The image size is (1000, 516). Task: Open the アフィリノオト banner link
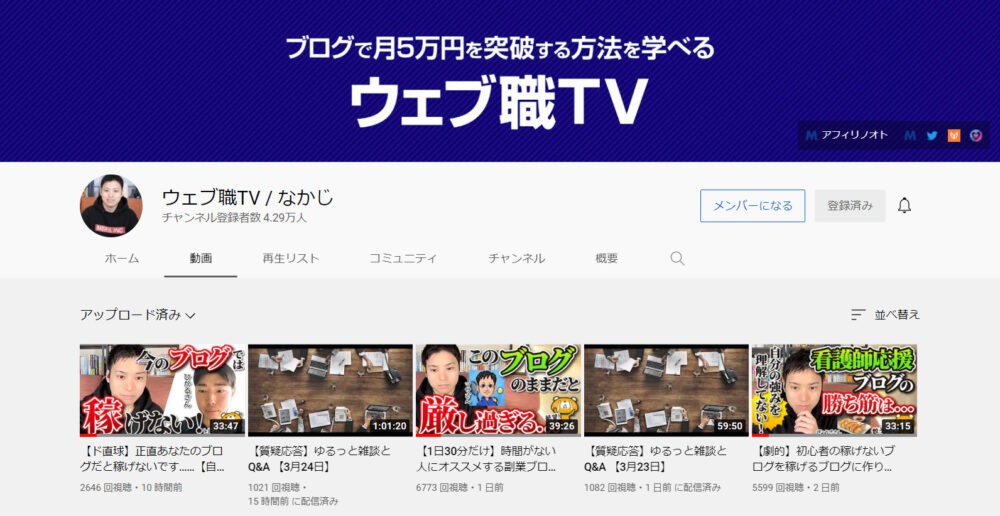[846, 134]
